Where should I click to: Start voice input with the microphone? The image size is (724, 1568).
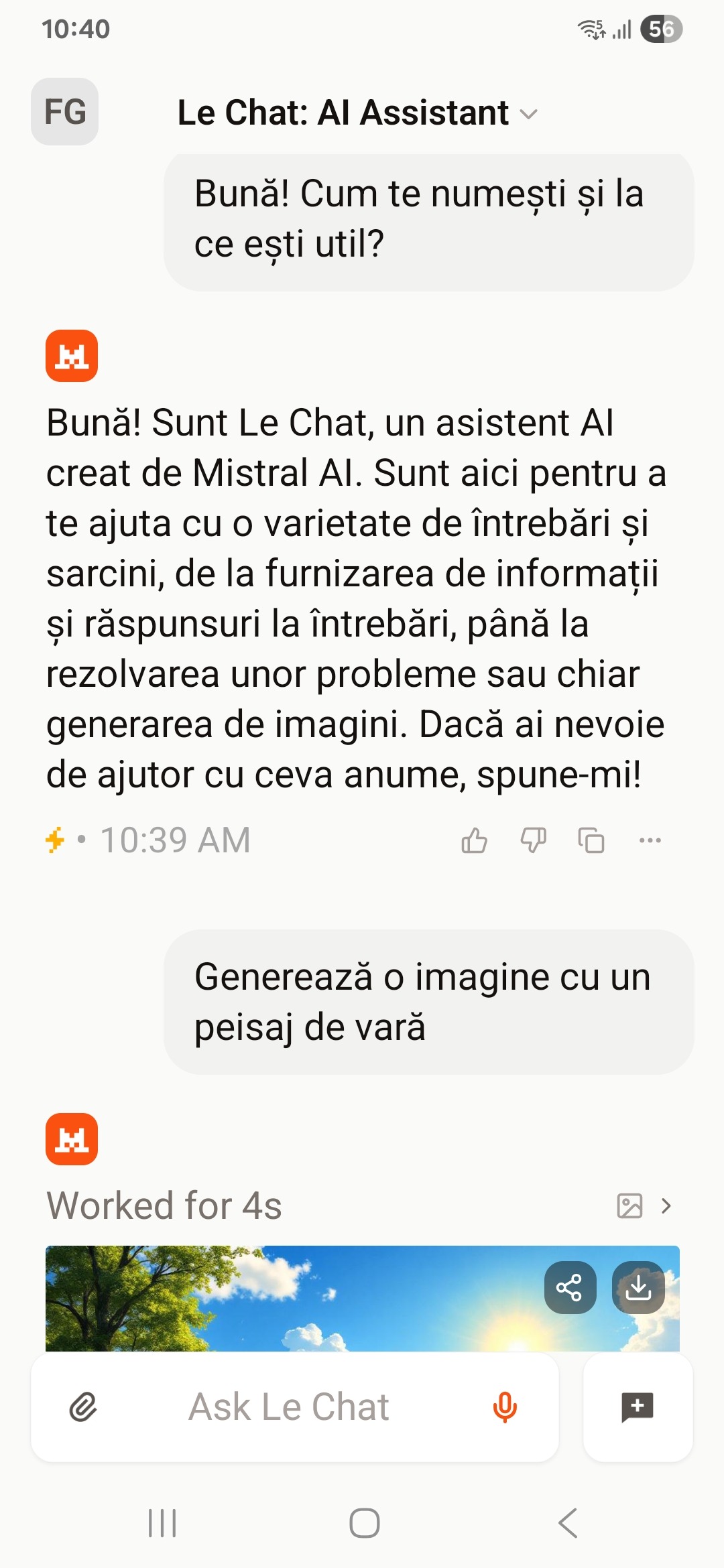(505, 1407)
